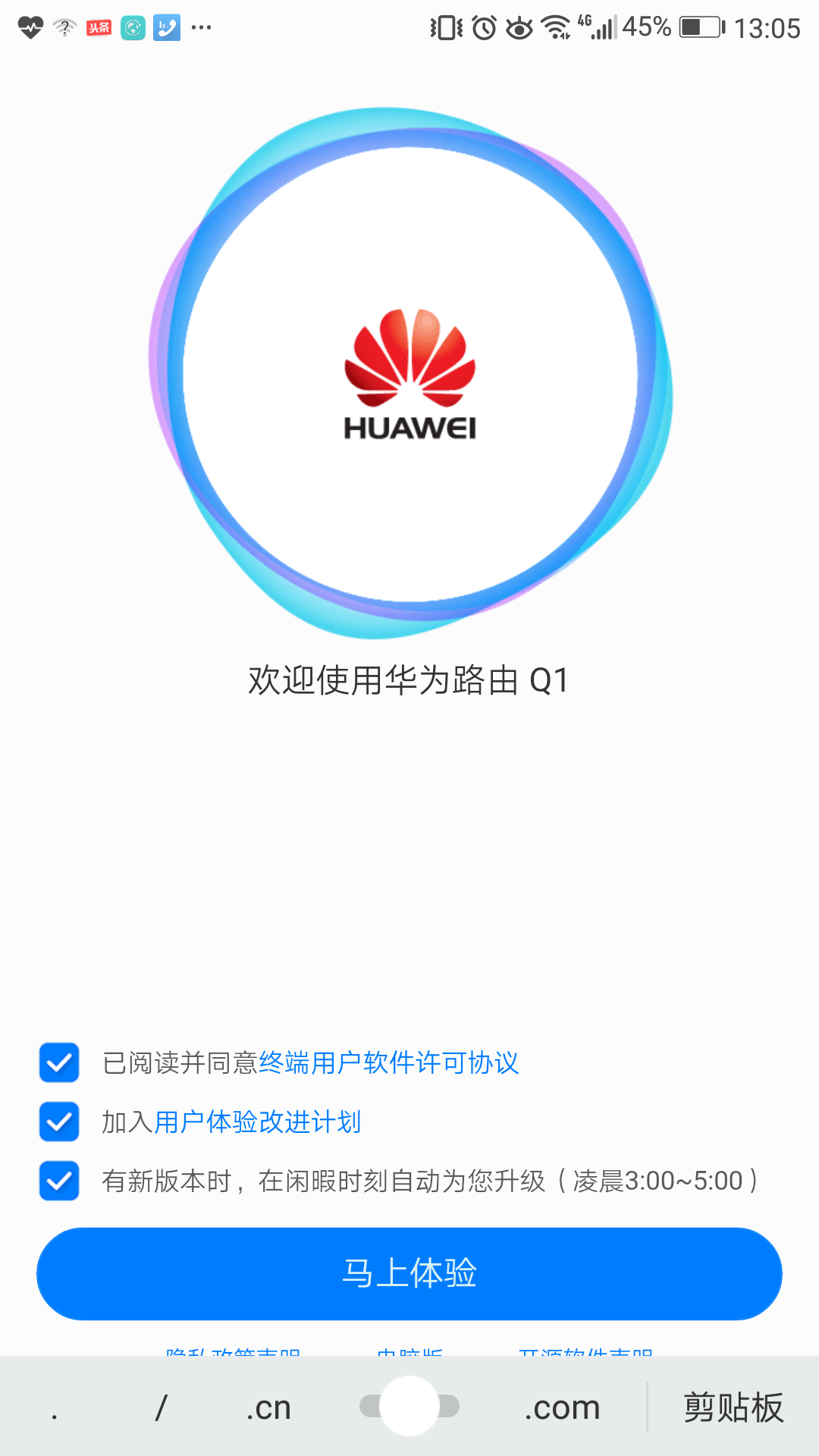Tap the 马上体验 button

coord(409,1273)
